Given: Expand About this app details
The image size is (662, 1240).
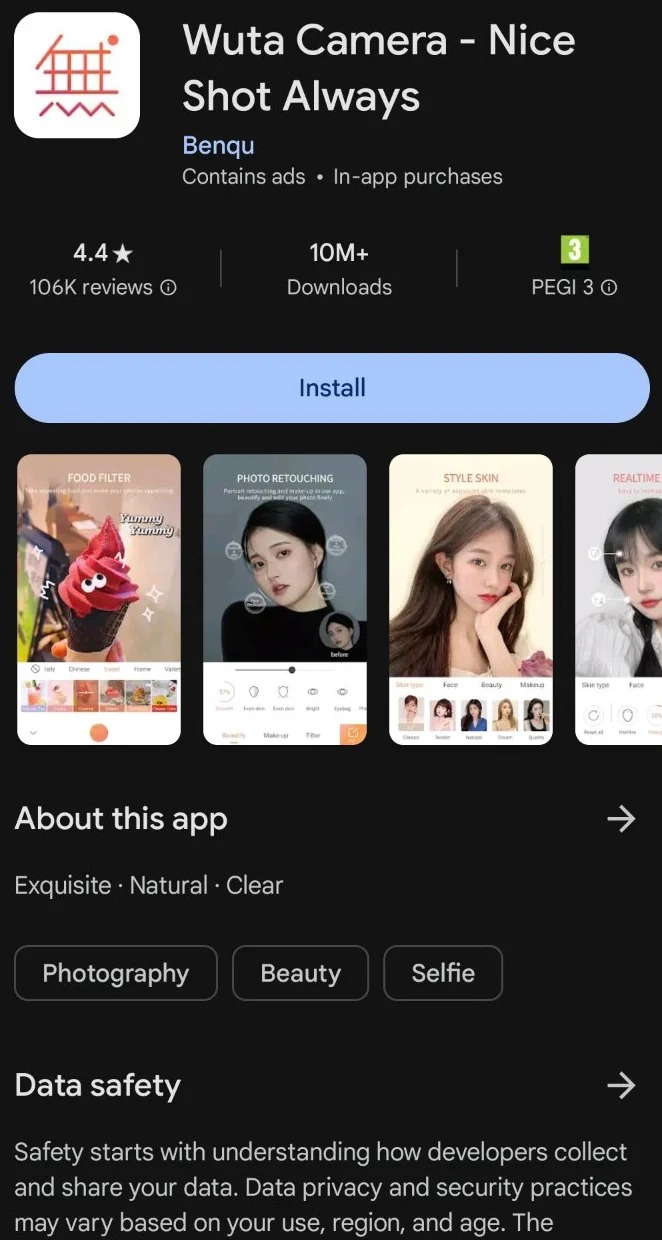Looking at the screenshot, I should point(621,820).
